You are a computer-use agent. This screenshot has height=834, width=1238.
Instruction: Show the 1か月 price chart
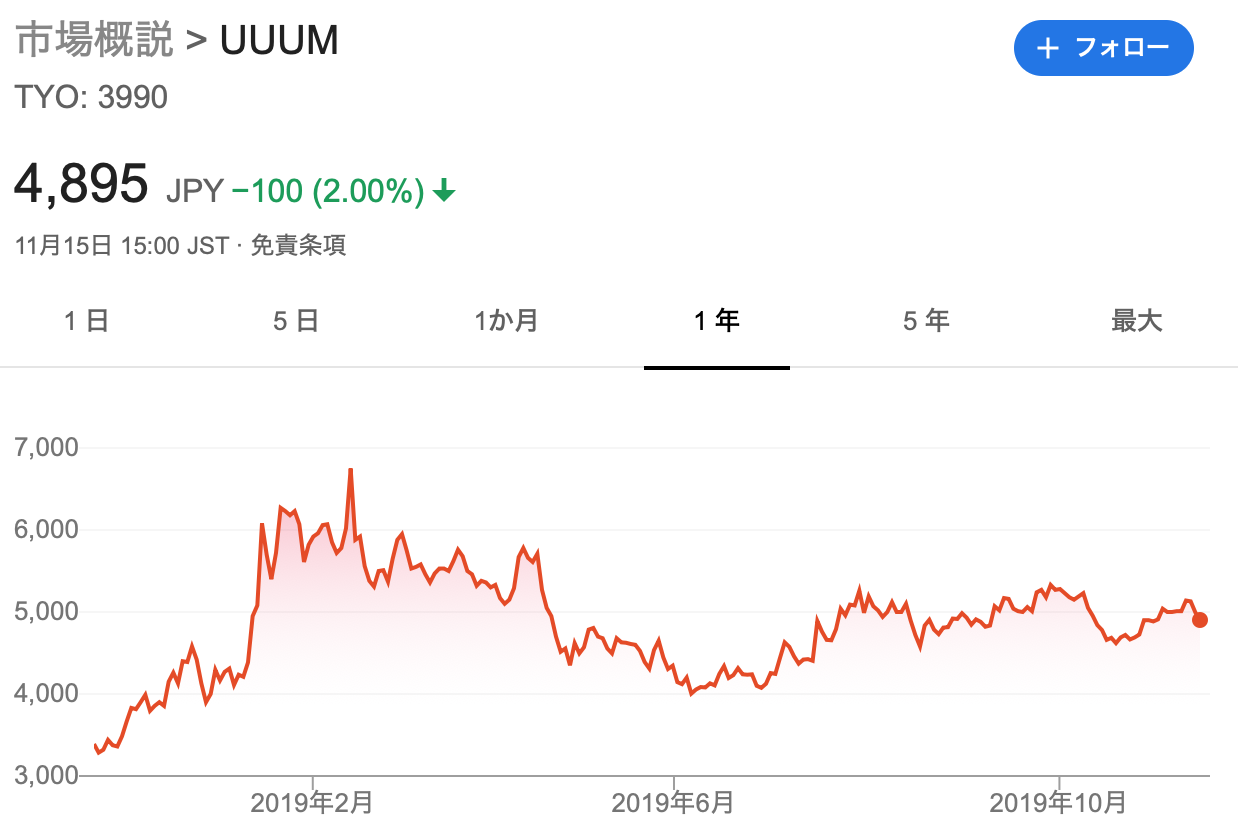coord(506,321)
